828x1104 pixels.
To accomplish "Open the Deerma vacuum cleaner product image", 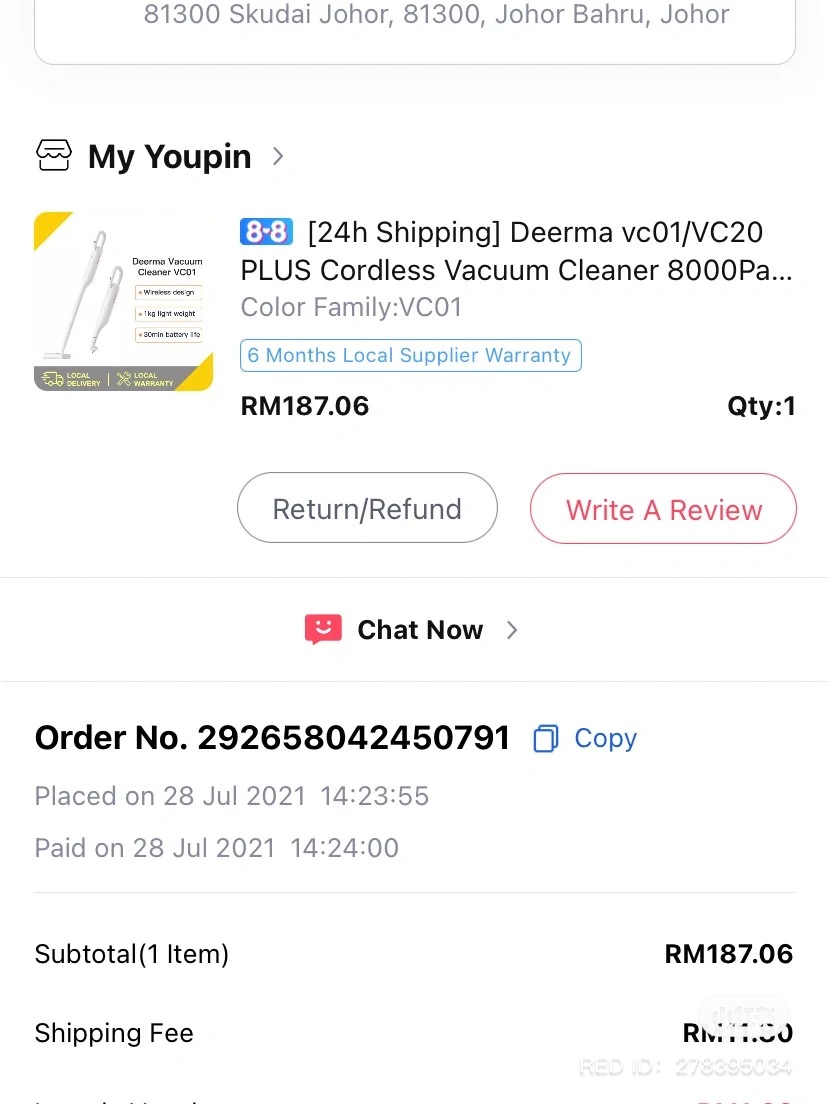I will click(x=123, y=301).
